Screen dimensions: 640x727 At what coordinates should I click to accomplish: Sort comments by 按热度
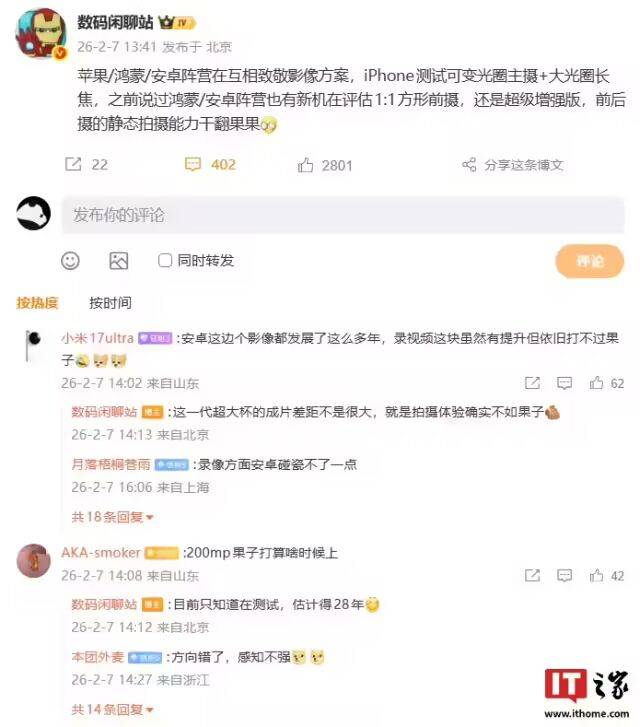37,302
